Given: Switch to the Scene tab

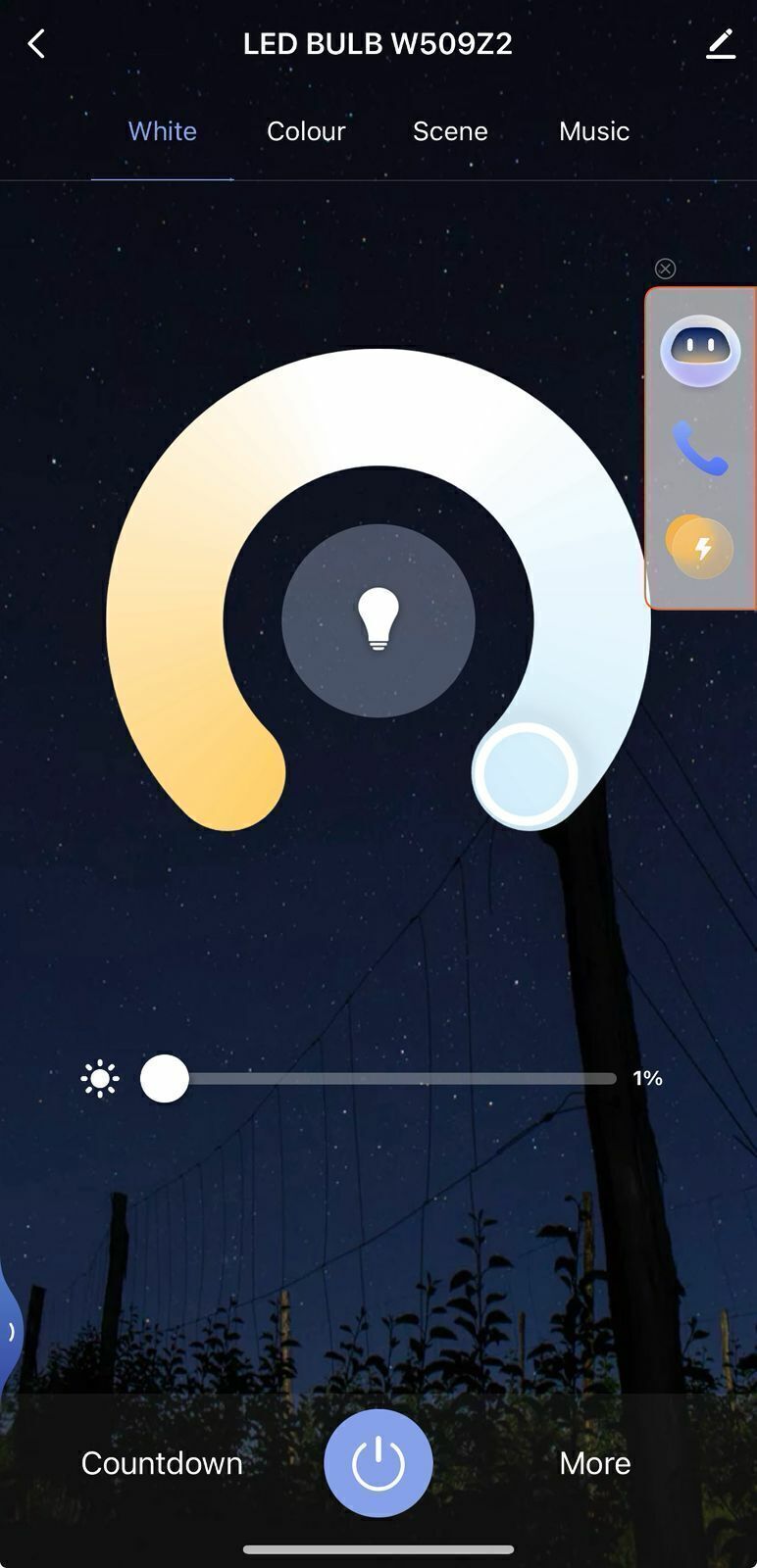Looking at the screenshot, I should click(x=450, y=131).
